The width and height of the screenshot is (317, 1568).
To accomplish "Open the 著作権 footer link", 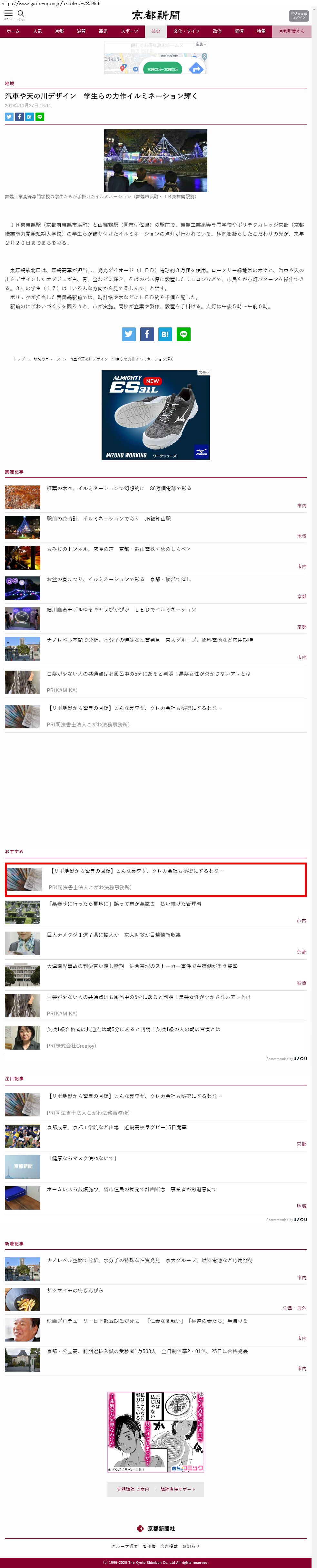I will point(149,1545).
